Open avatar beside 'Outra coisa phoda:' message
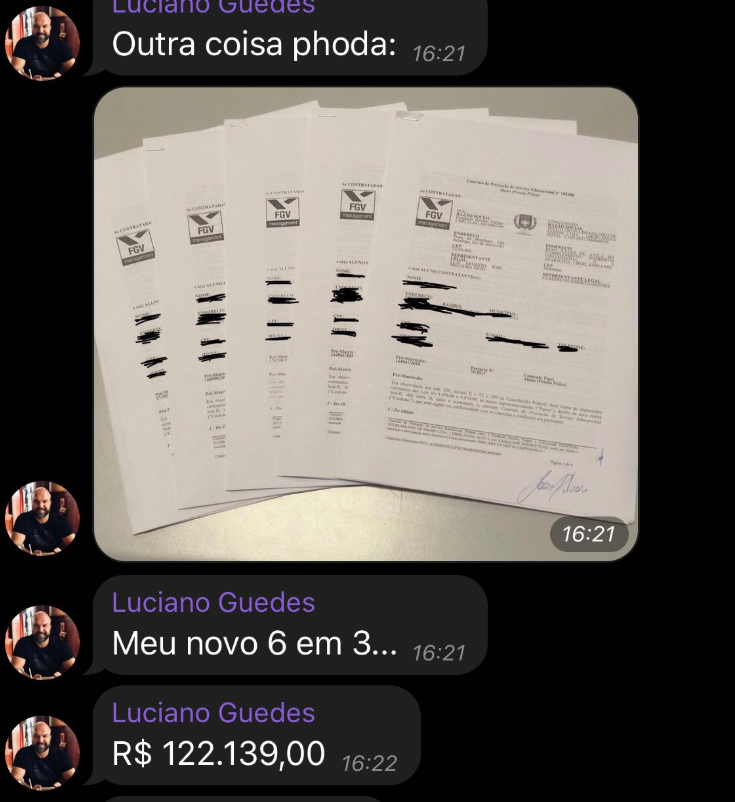The image size is (735, 802). [43, 42]
